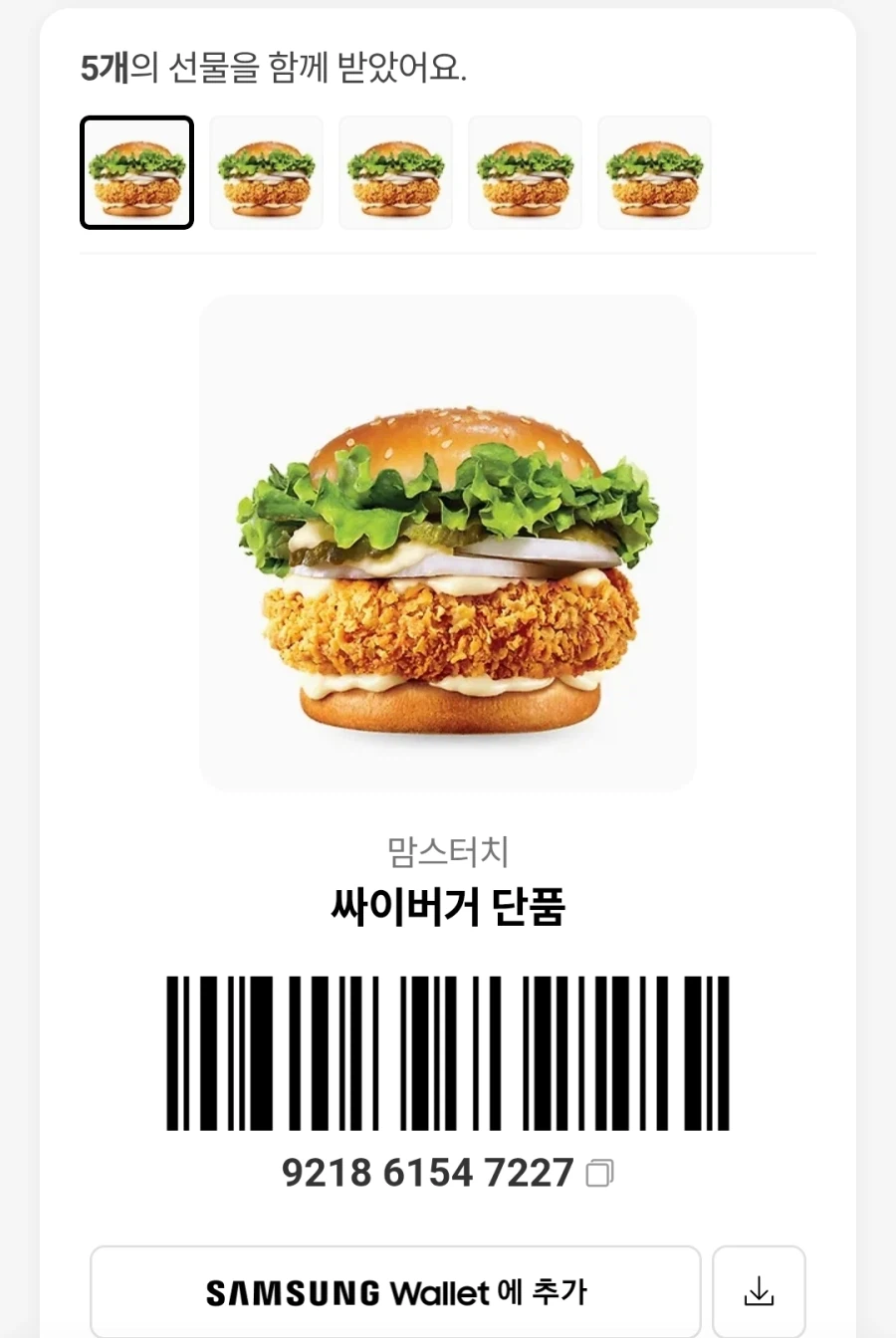Screen dimensions: 896x1338
Task: Tap the highlighted gift thumbnail with black border
Action: coord(136,172)
